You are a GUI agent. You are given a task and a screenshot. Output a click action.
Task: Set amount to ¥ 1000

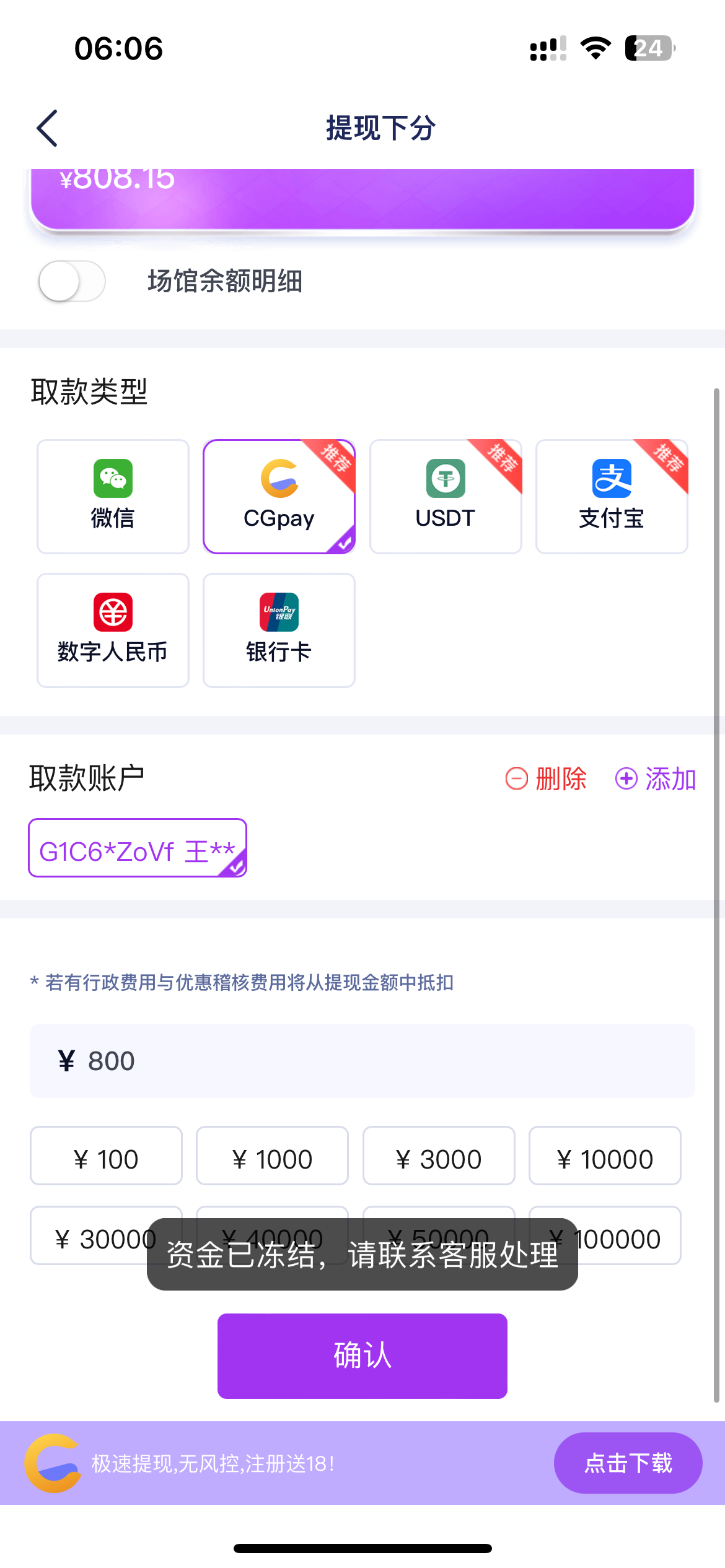[x=272, y=1156]
